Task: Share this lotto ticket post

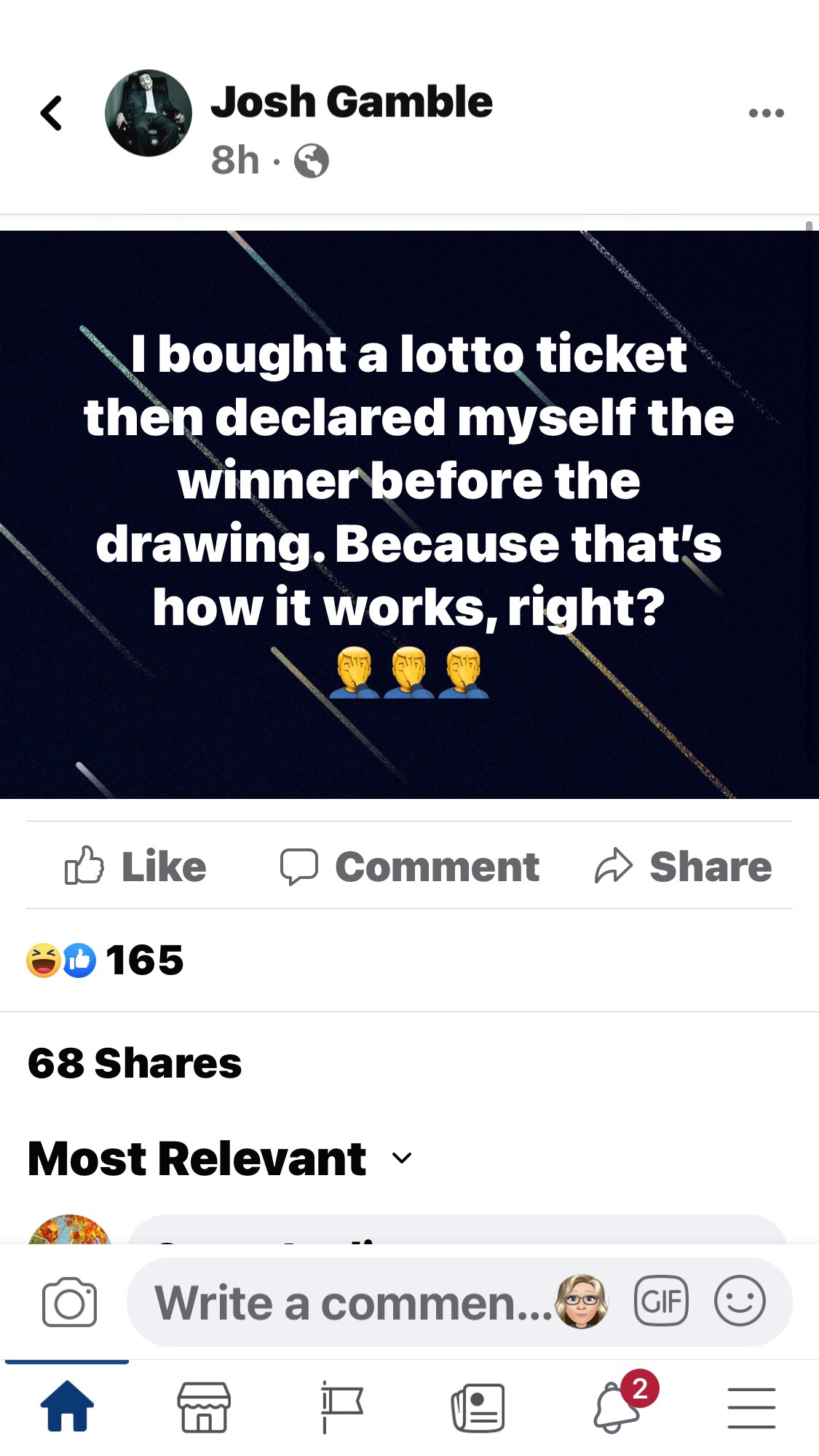Action: [683, 866]
